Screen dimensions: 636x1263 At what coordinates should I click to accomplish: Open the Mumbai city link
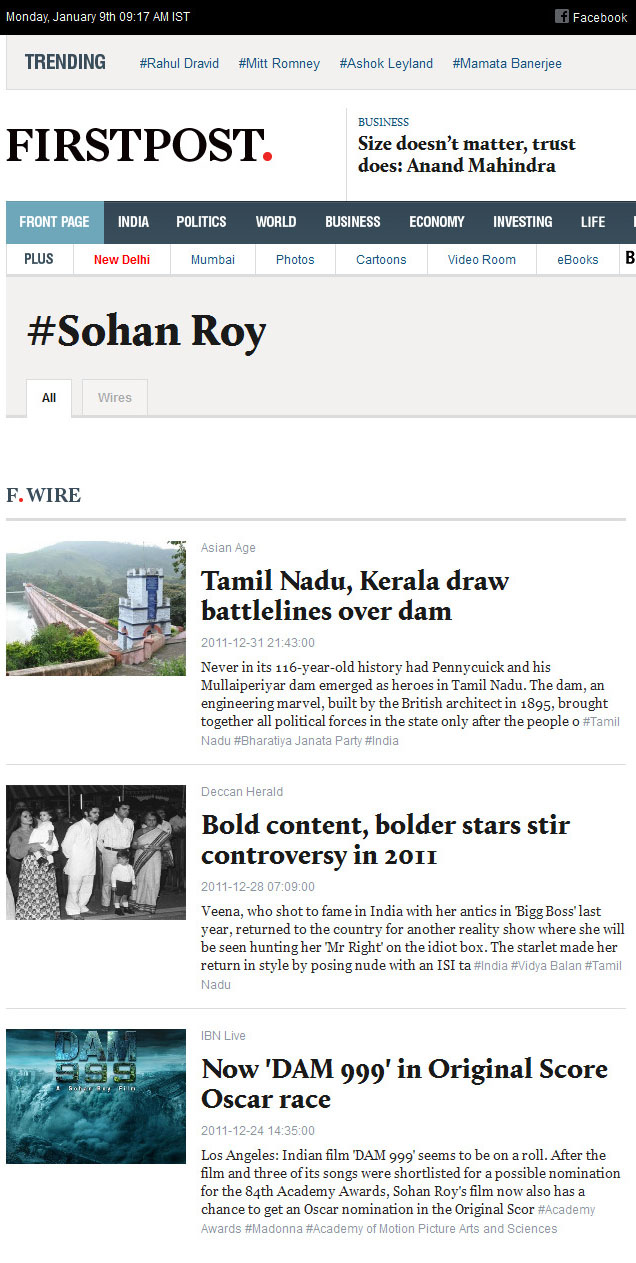[x=212, y=260]
